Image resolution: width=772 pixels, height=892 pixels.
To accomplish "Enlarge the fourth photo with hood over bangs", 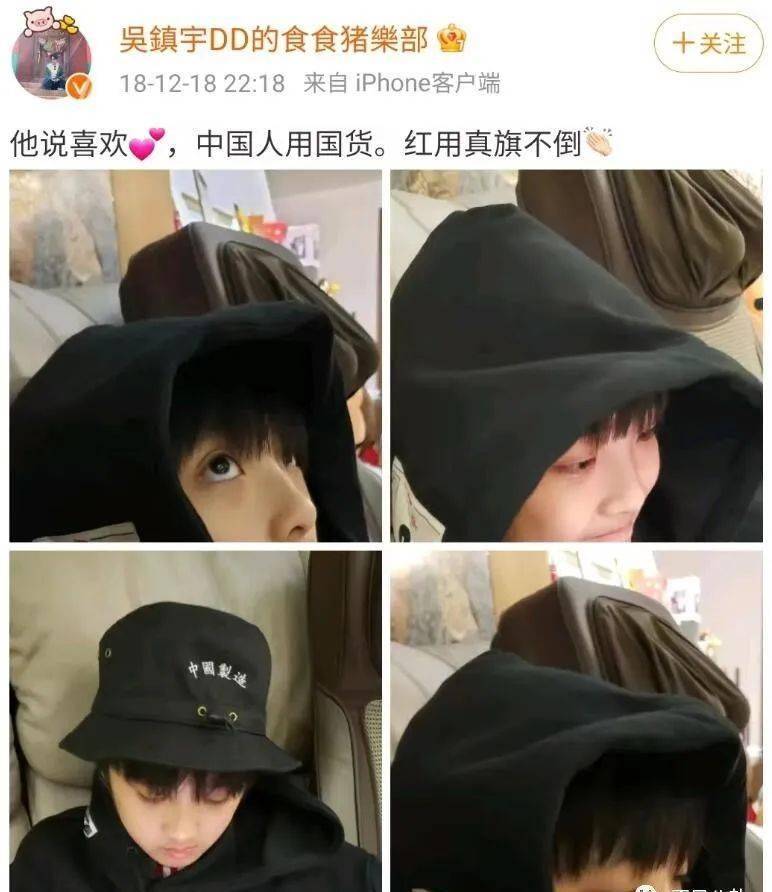I will 576,720.
